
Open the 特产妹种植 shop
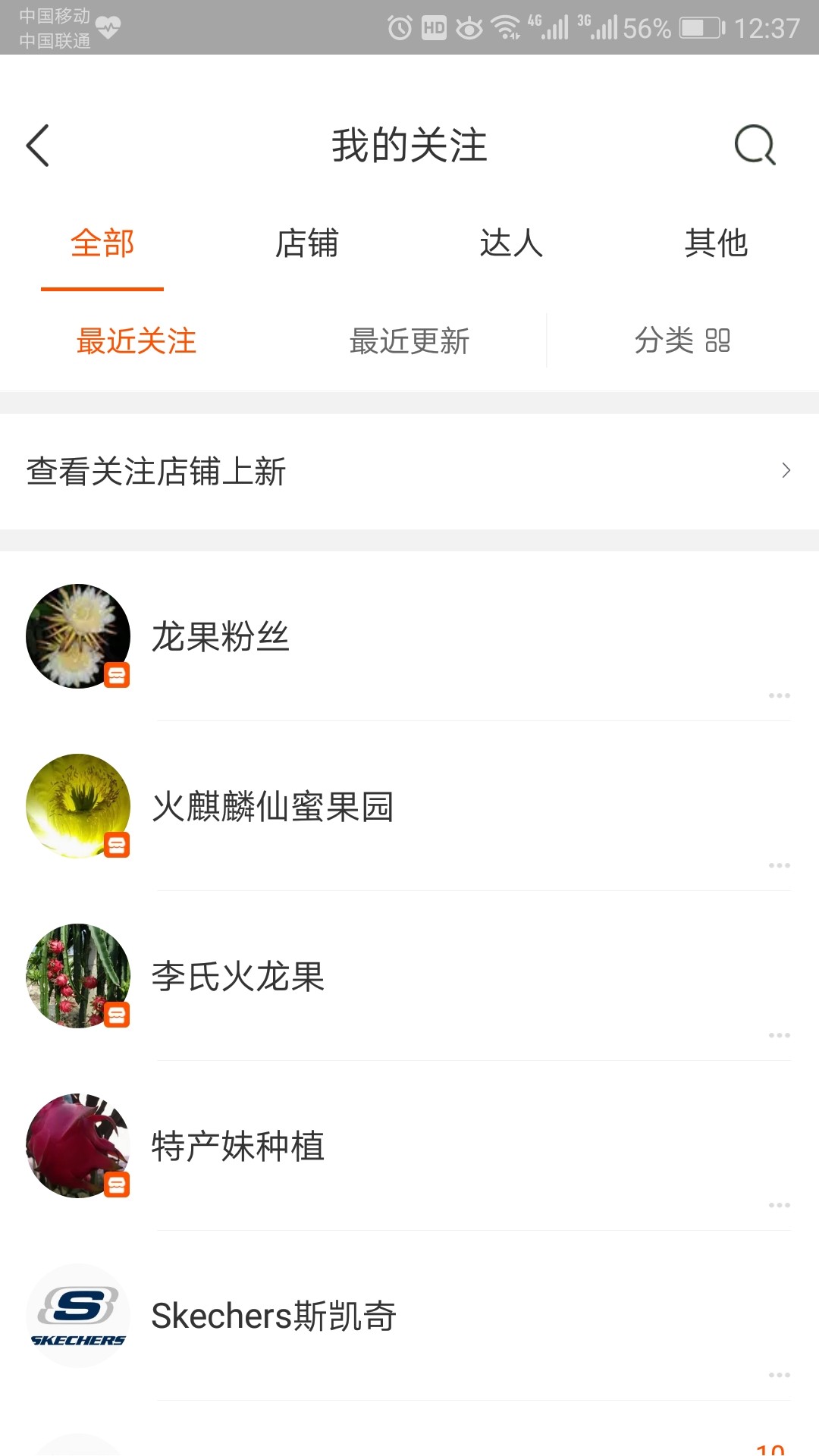point(409,1146)
